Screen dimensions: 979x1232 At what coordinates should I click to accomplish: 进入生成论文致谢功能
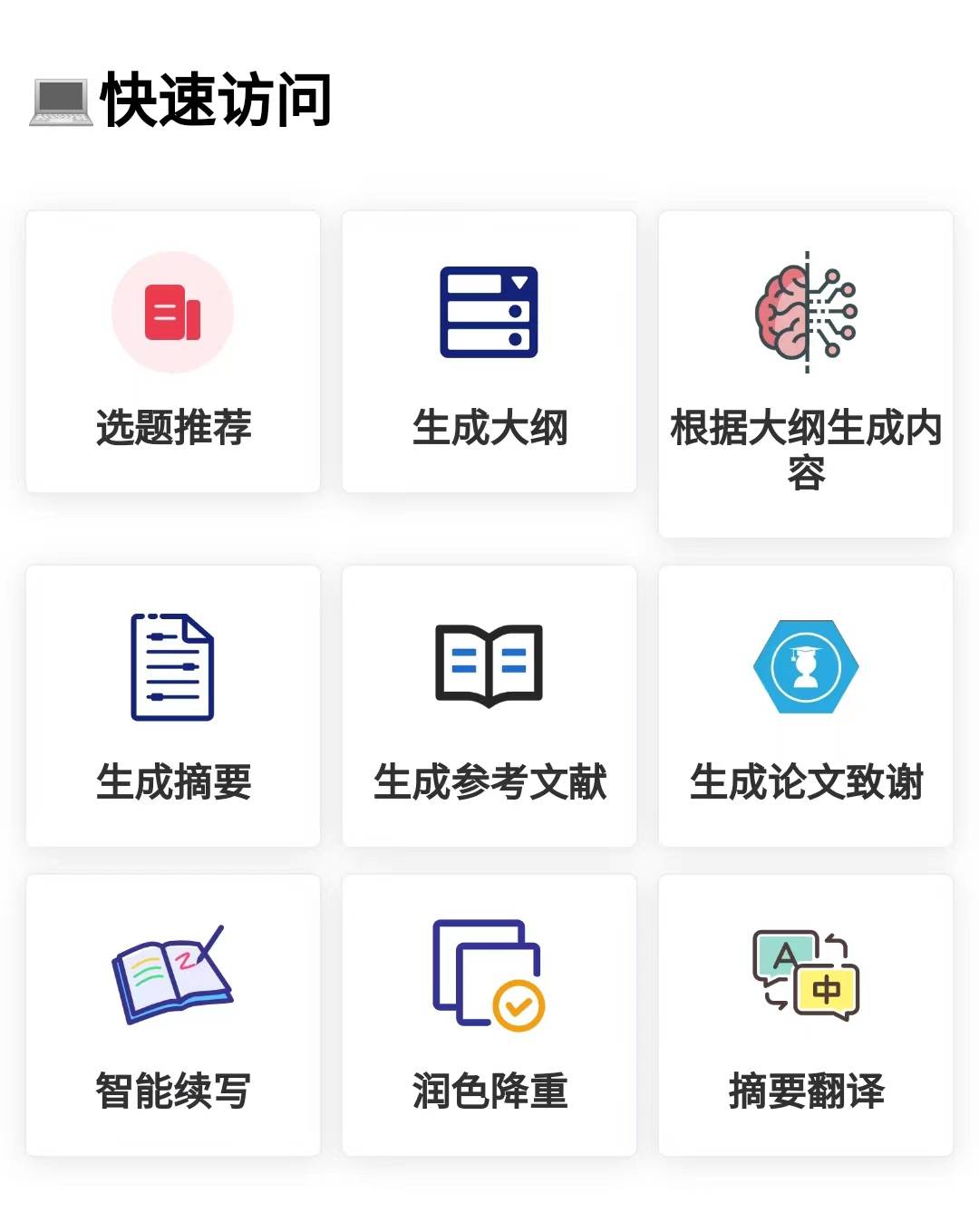806,706
